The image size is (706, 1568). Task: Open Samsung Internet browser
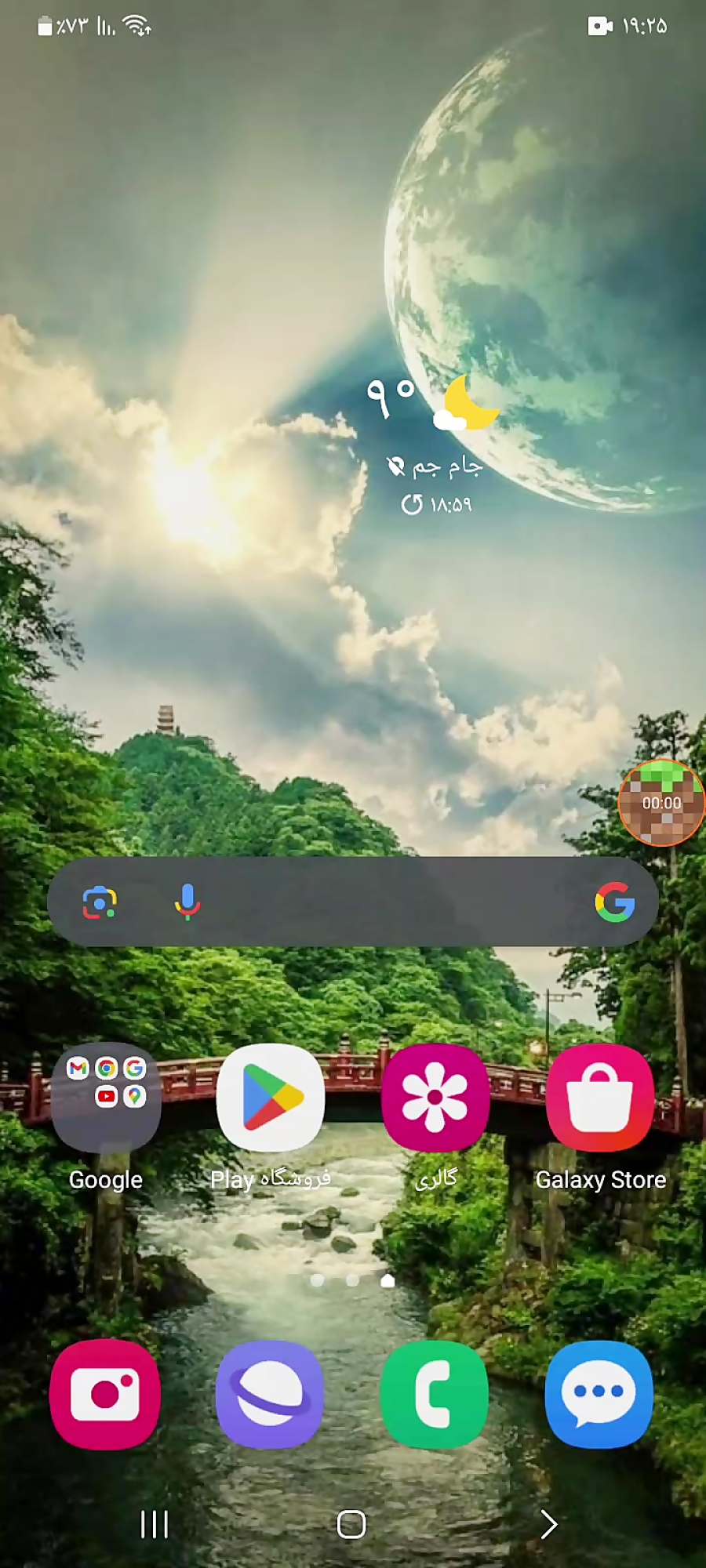(x=270, y=1394)
